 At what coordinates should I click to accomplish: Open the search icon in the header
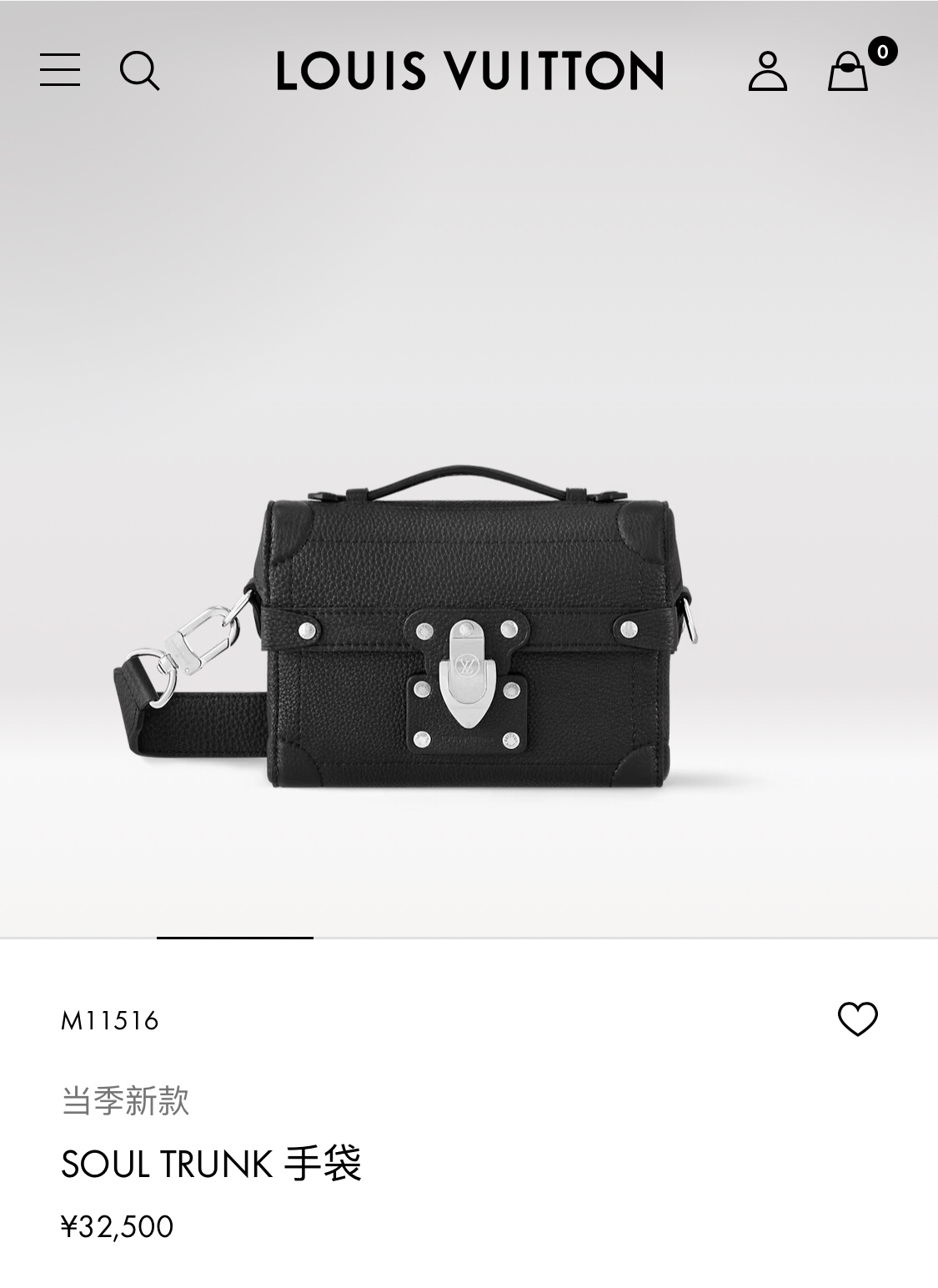(139, 70)
